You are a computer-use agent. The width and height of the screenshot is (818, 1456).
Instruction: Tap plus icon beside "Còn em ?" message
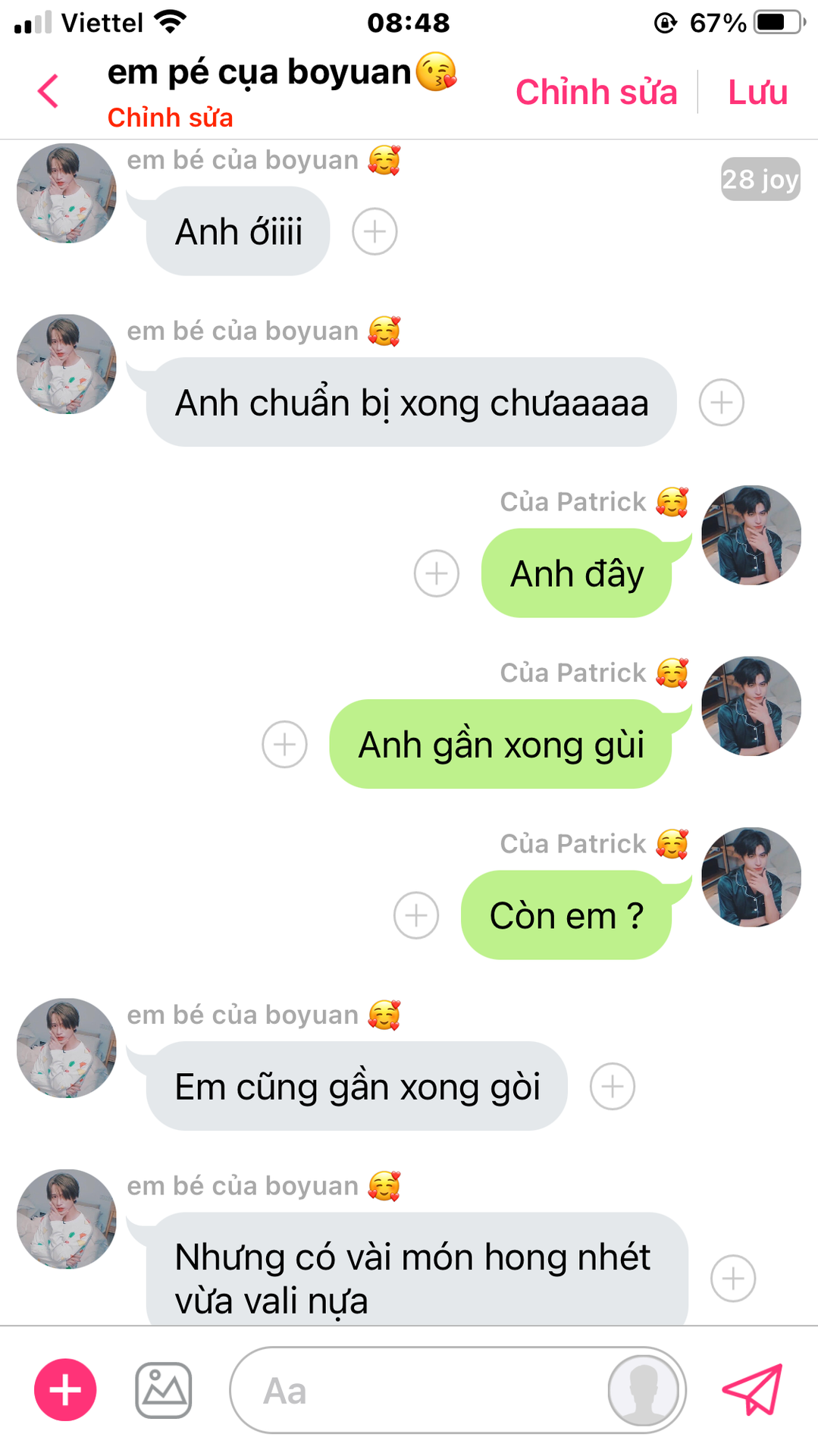pyautogui.click(x=416, y=915)
